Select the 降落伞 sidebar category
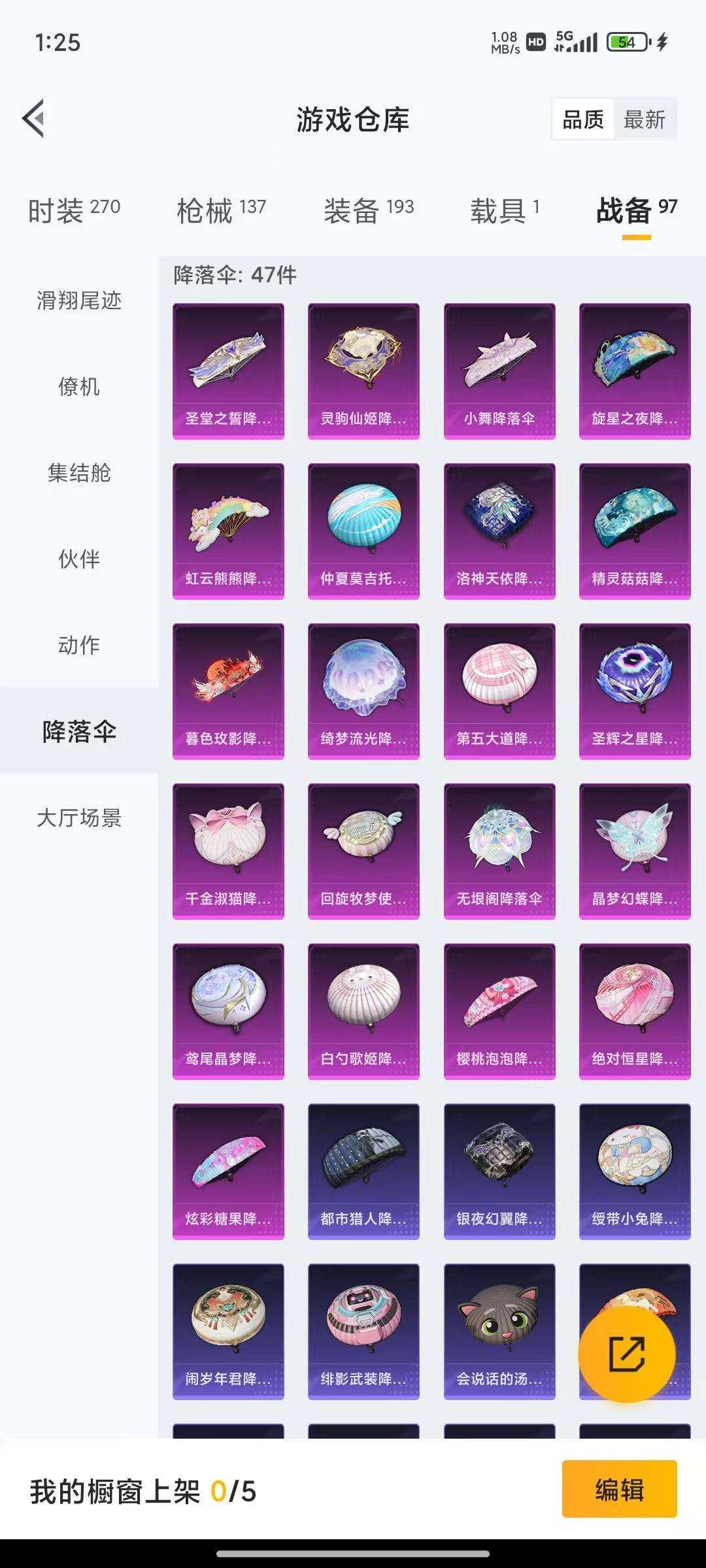 point(78,732)
